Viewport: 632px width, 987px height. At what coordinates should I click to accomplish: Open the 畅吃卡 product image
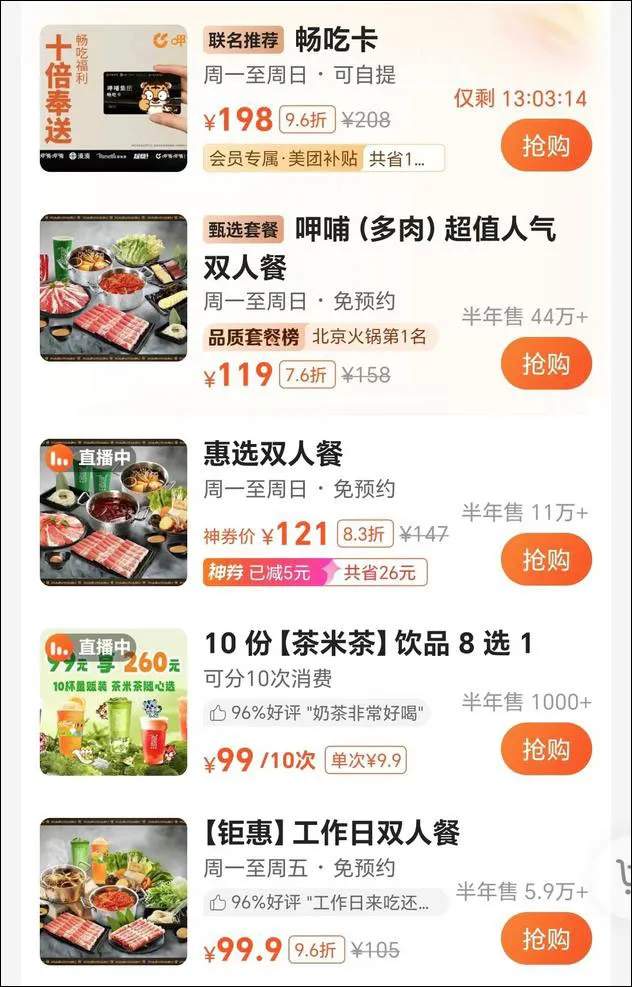click(x=113, y=98)
